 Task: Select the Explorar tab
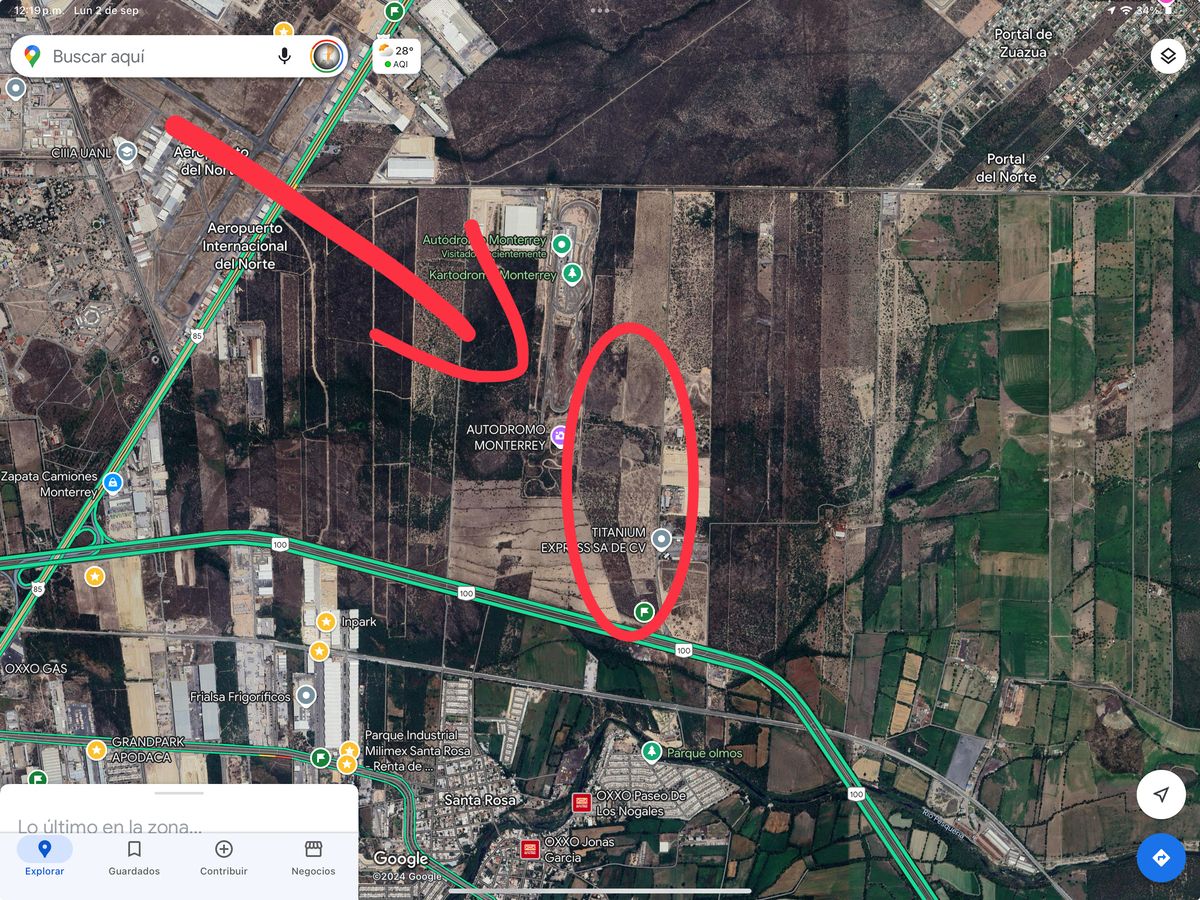point(44,856)
